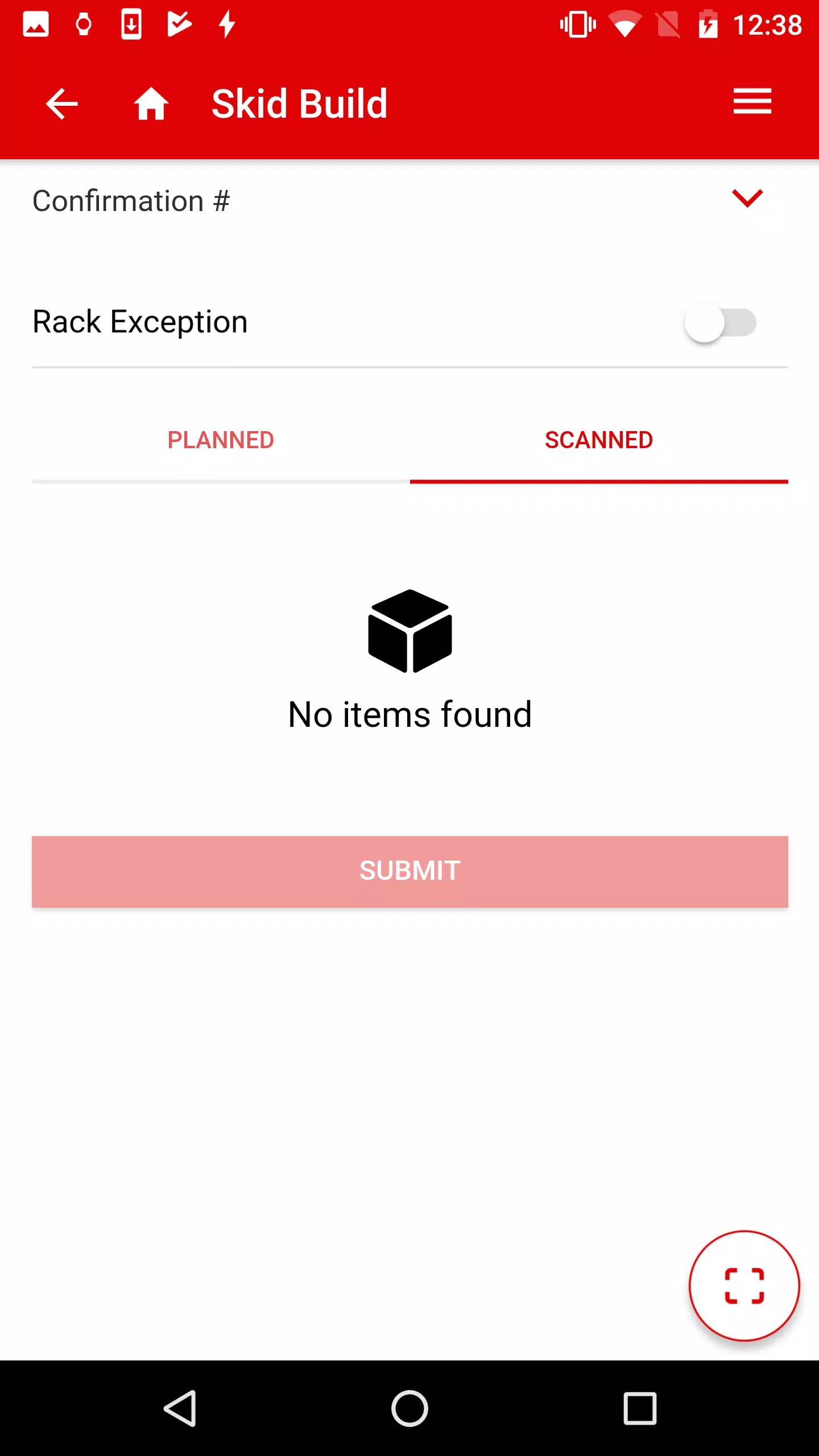819x1456 pixels.
Task: Select the Scanned tab
Action: (598, 440)
